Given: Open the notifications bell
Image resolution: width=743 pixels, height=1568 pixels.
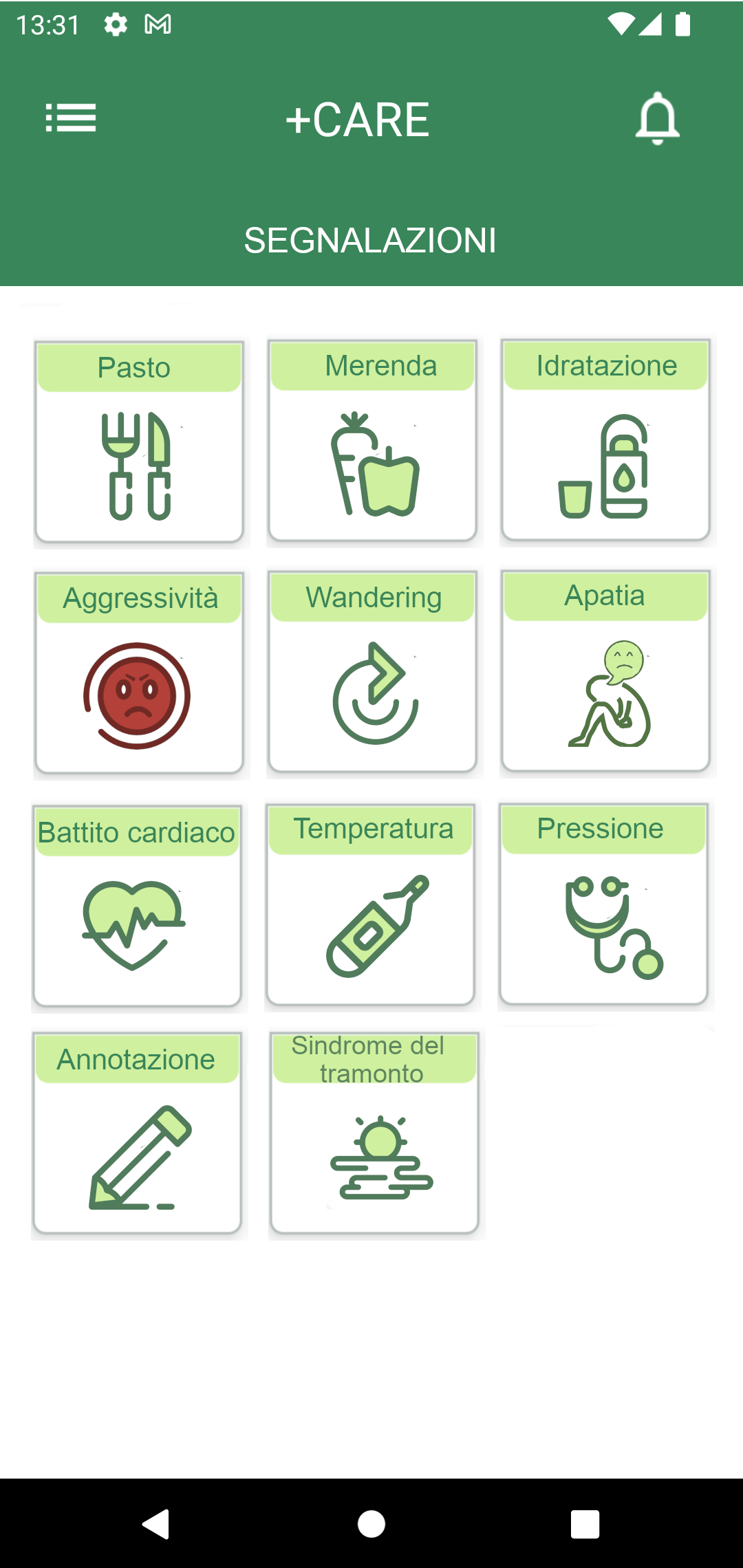Looking at the screenshot, I should pos(657,119).
